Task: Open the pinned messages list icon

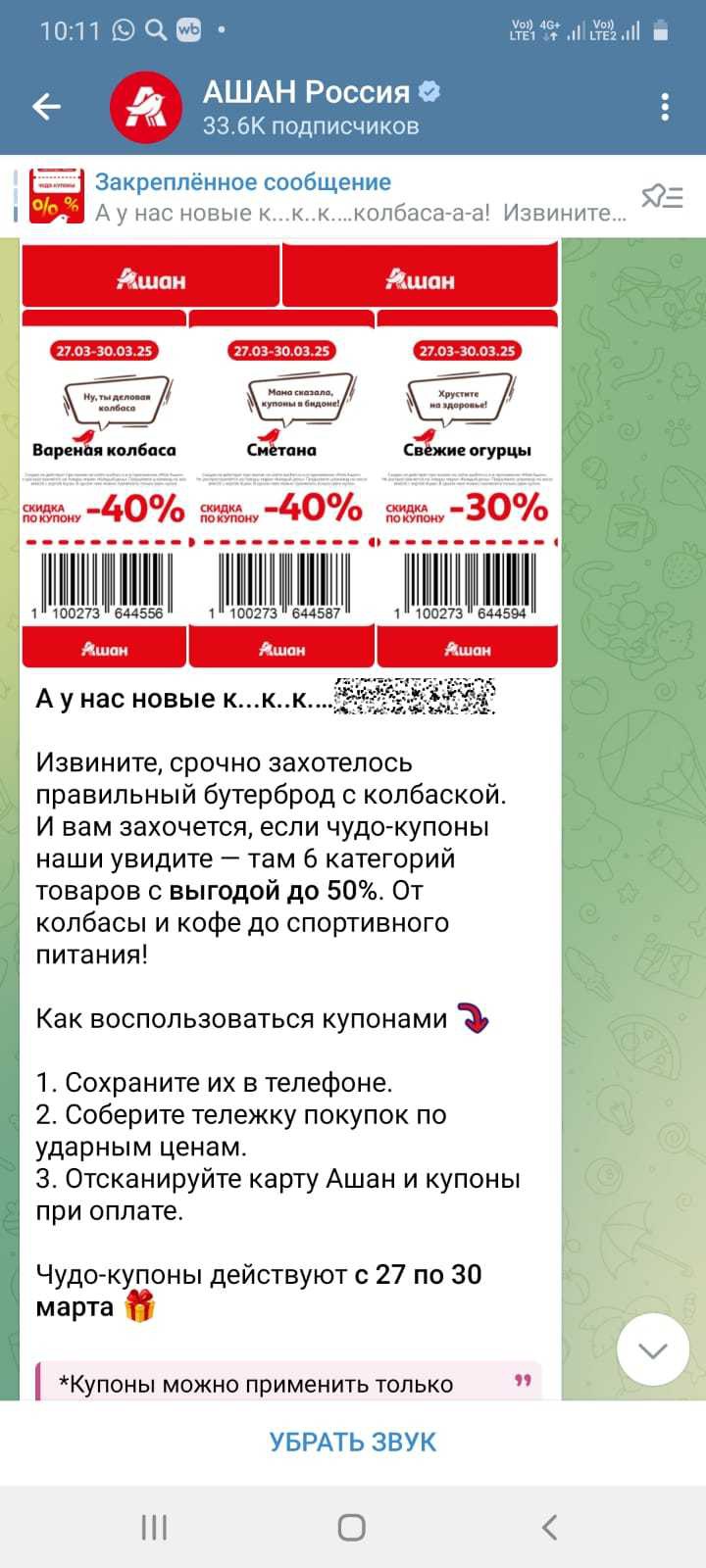Action: click(662, 197)
